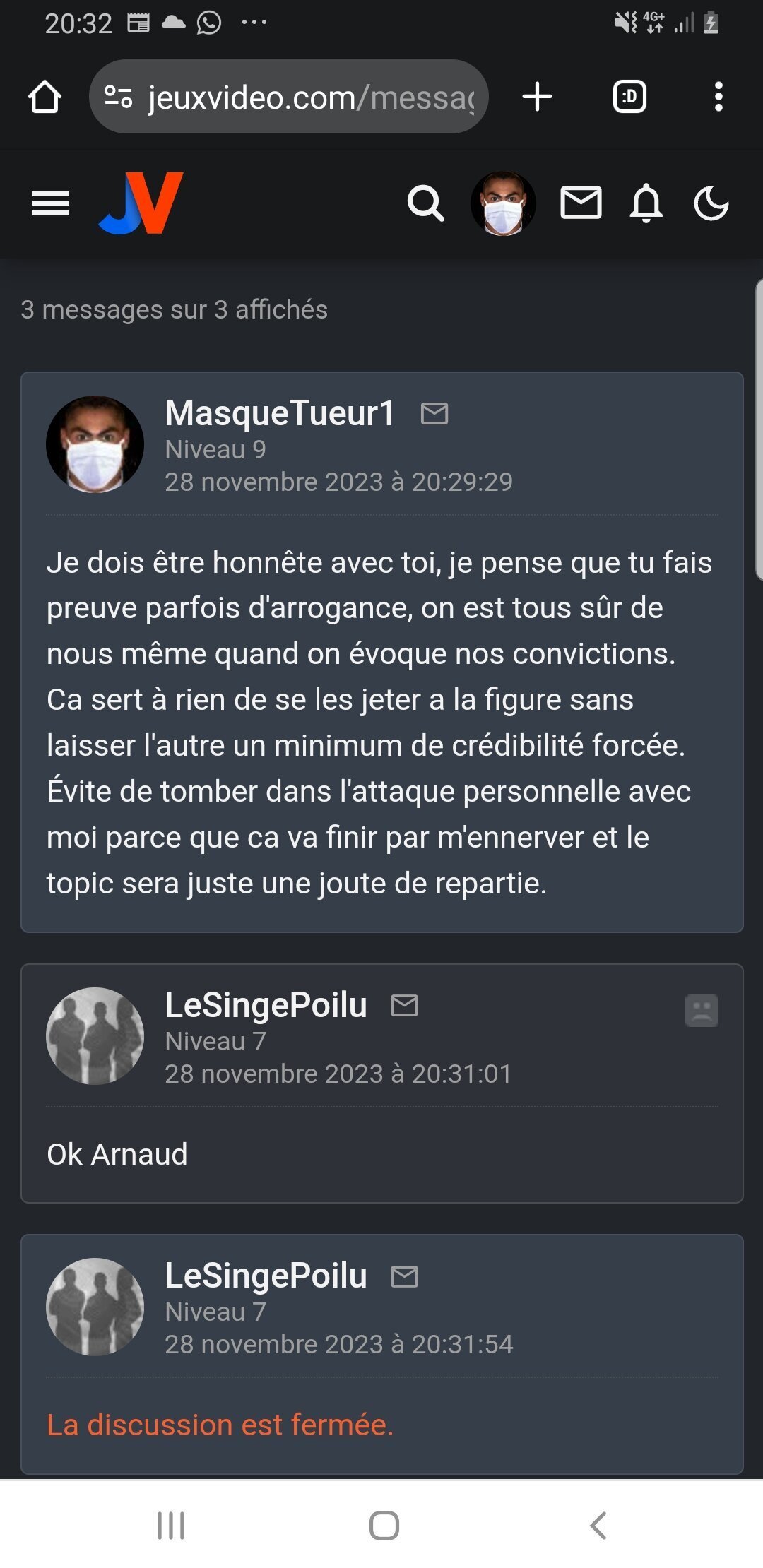Go to the JV logo homepage
Image resolution: width=763 pixels, height=1568 pixels.
(x=141, y=203)
